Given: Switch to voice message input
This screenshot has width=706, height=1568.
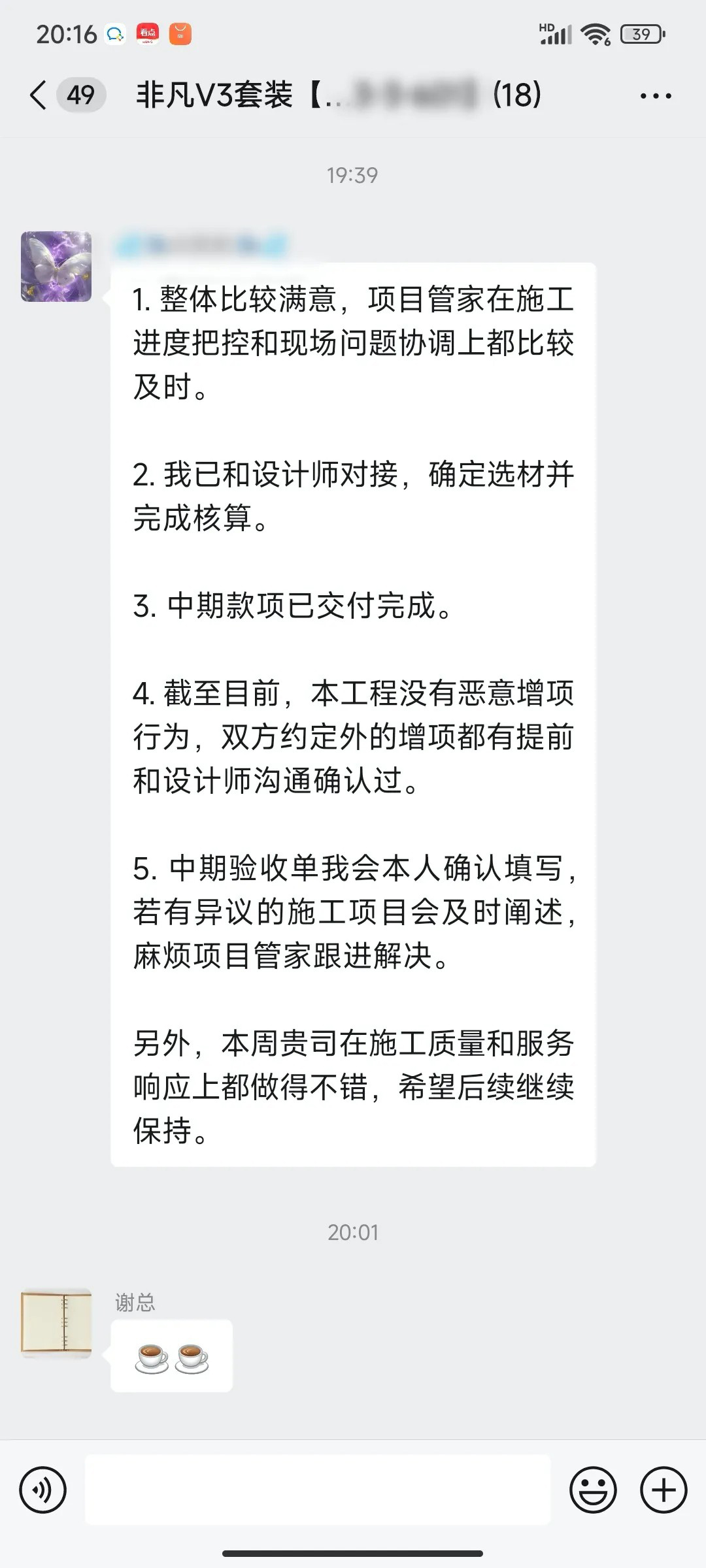Looking at the screenshot, I should click(43, 1490).
